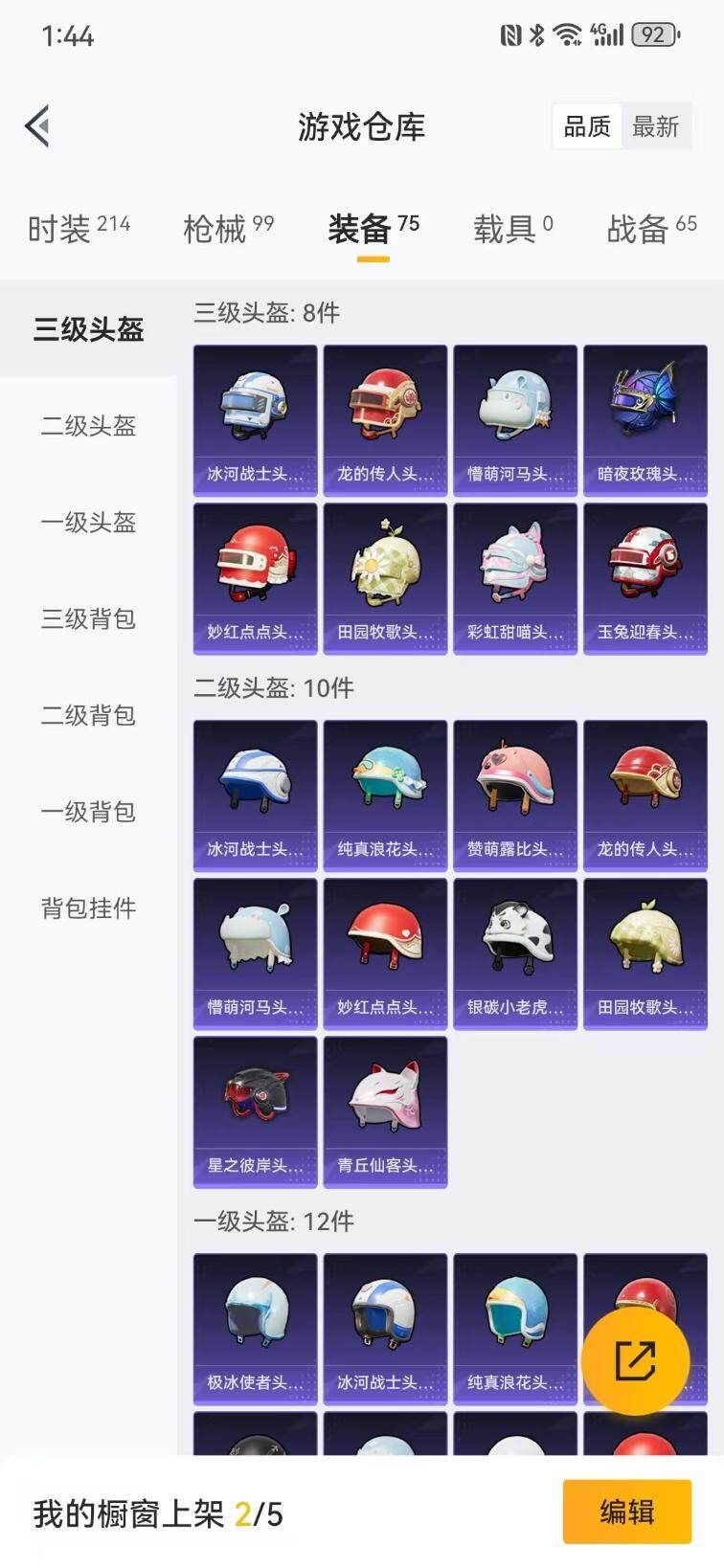Open the floating share/export icon
The height and width of the screenshot is (1568, 724).
pyautogui.click(x=636, y=1361)
